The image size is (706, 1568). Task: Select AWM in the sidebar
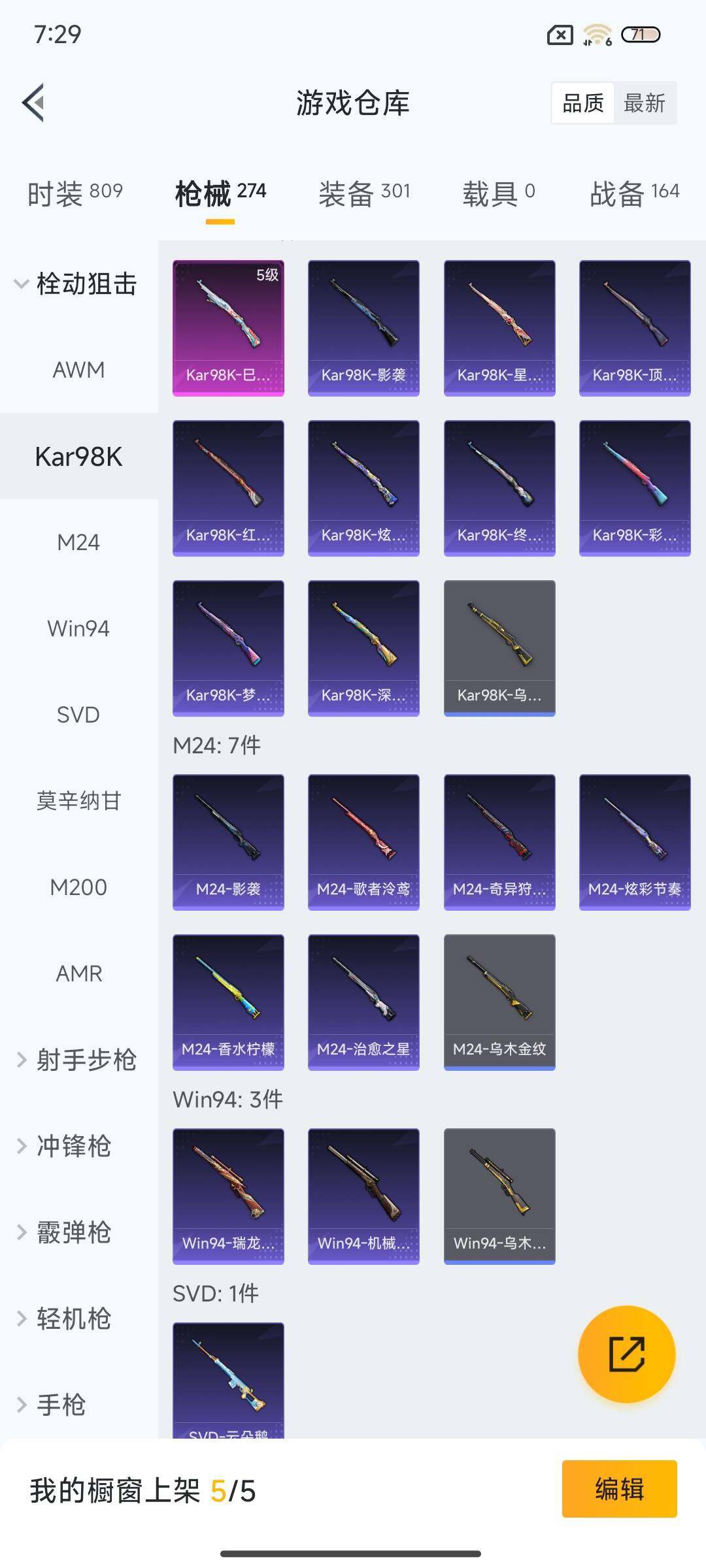pos(78,370)
